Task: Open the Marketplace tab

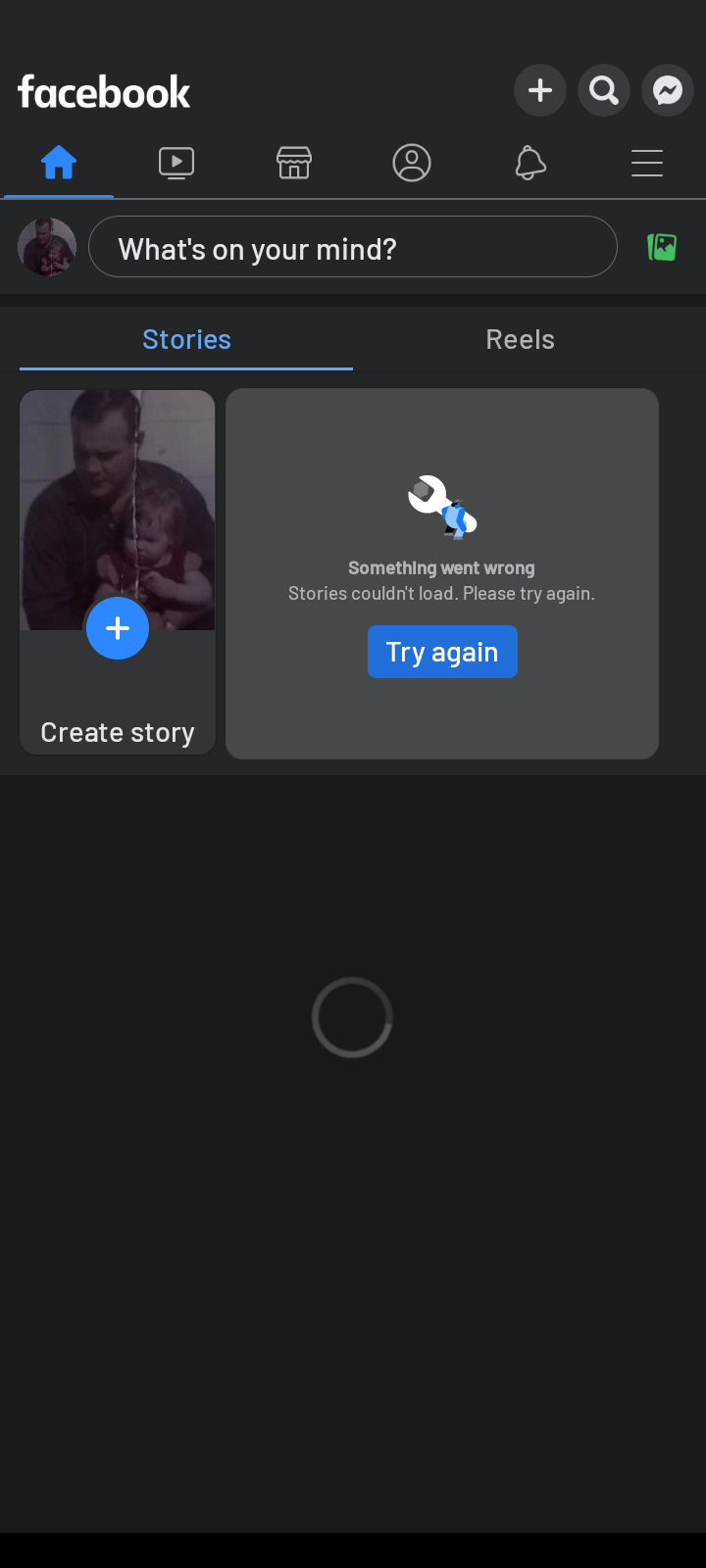Action: coord(294,163)
